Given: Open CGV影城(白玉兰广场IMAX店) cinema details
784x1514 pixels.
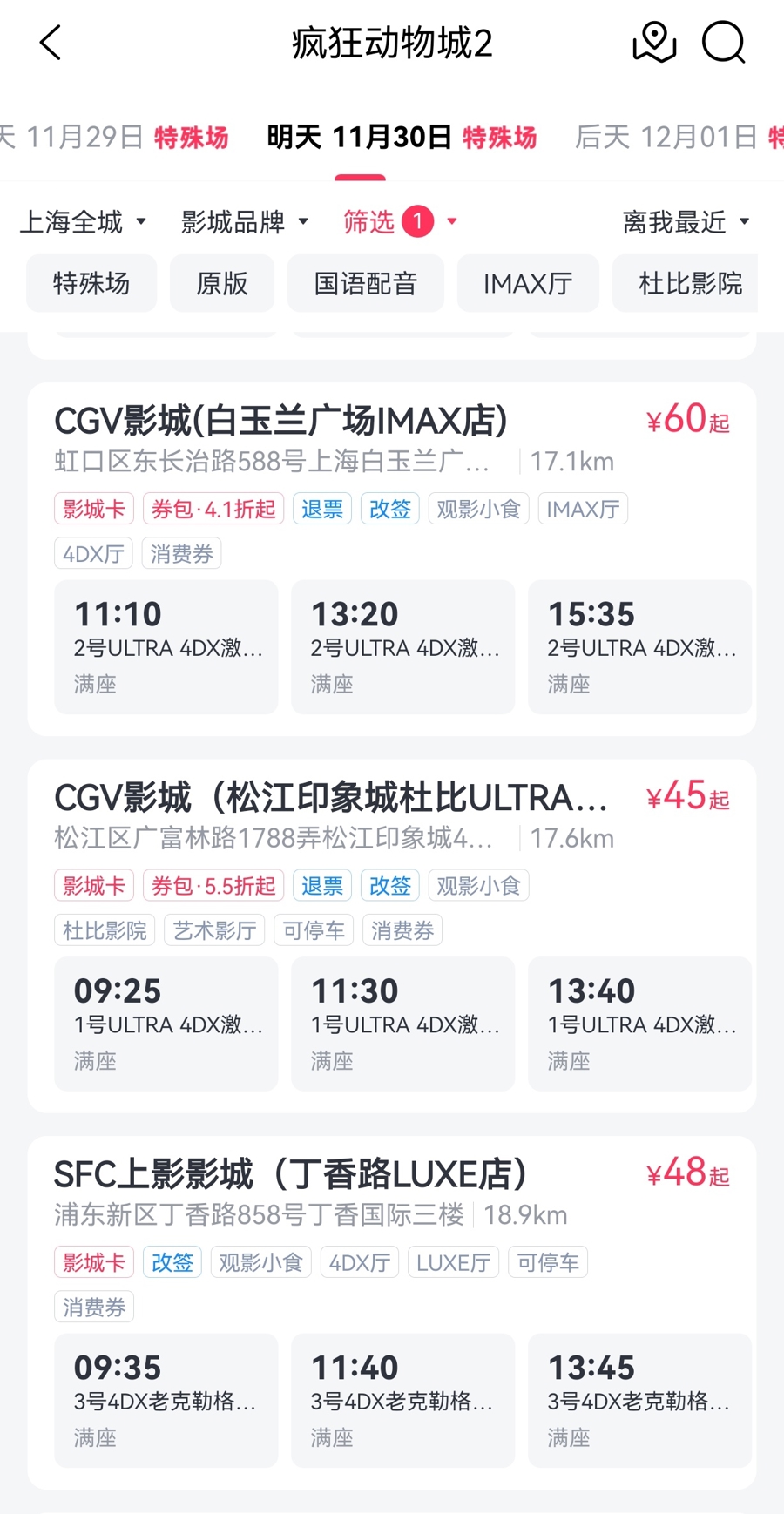Looking at the screenshot, I should [x=281, y=422].
